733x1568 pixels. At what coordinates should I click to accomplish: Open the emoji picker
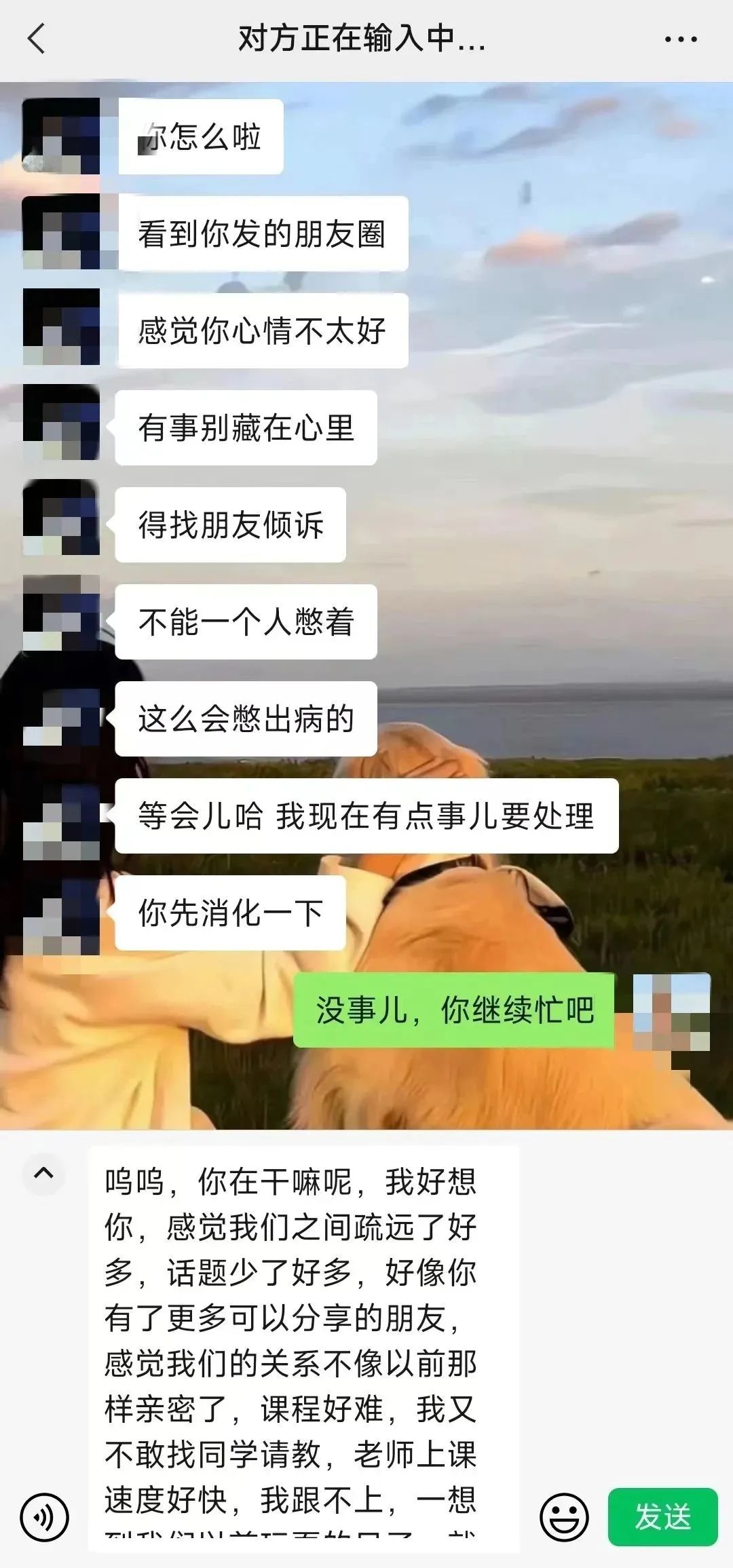pyautogui.click(x=563, y=1516)
